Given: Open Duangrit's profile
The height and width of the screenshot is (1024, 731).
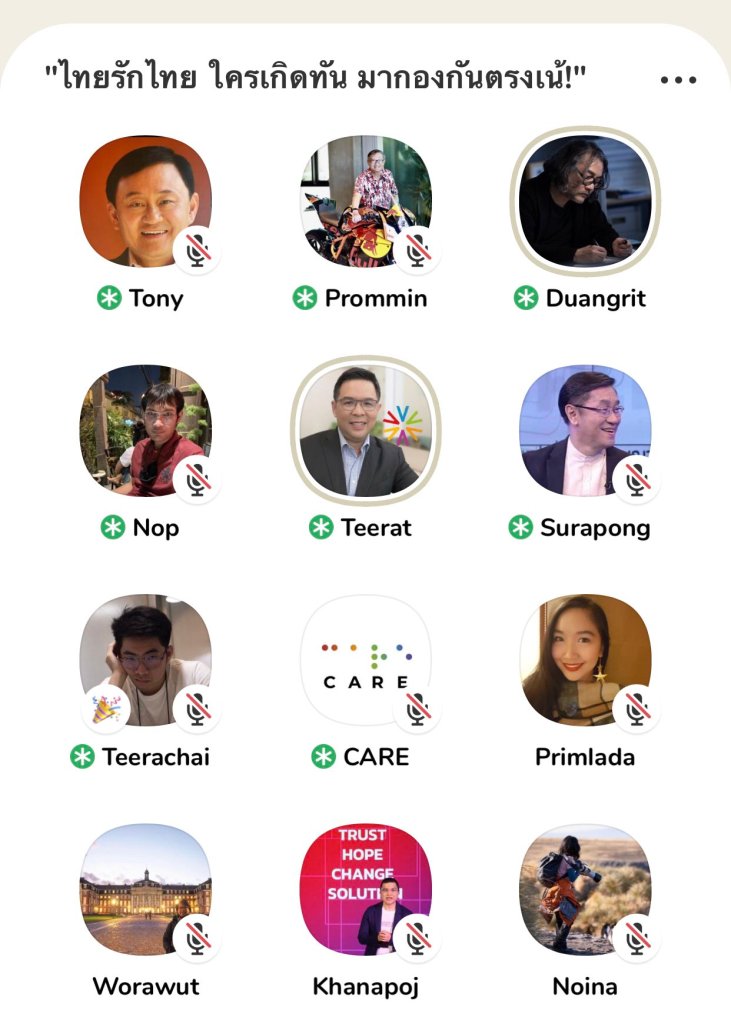Looking at the screenshot, I should (585, 201).
